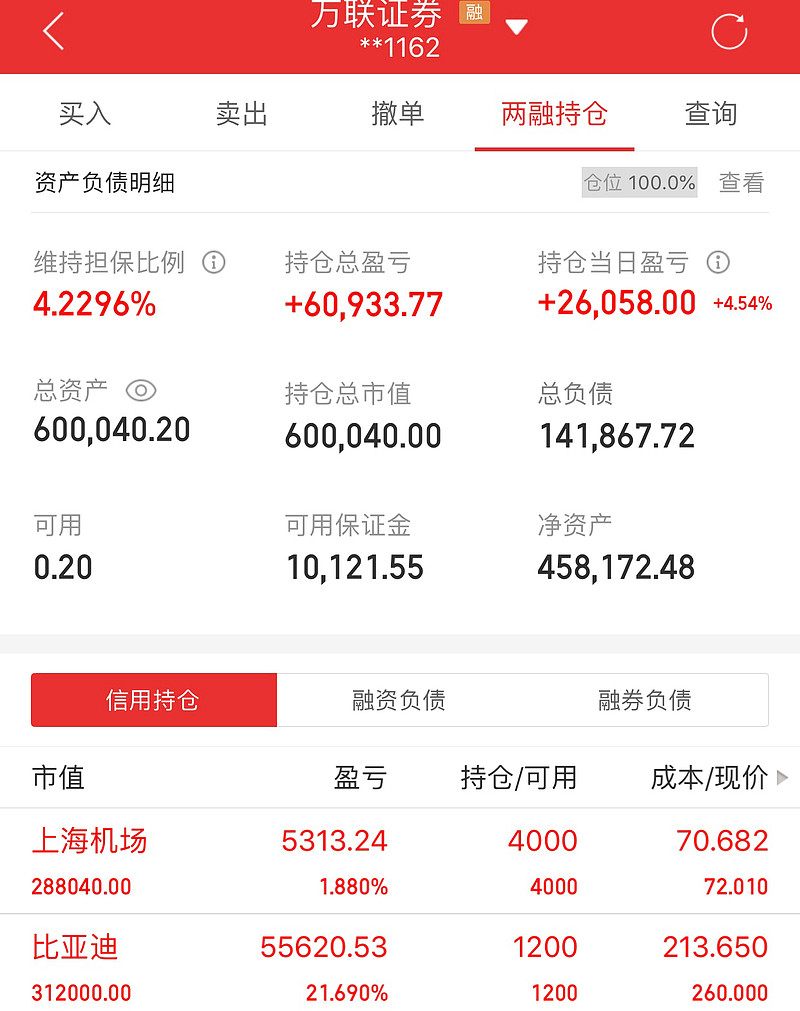This screenshot has width=800, height=1011.
Task: Switch to the 卖出 tab
Action: (240, 113)
